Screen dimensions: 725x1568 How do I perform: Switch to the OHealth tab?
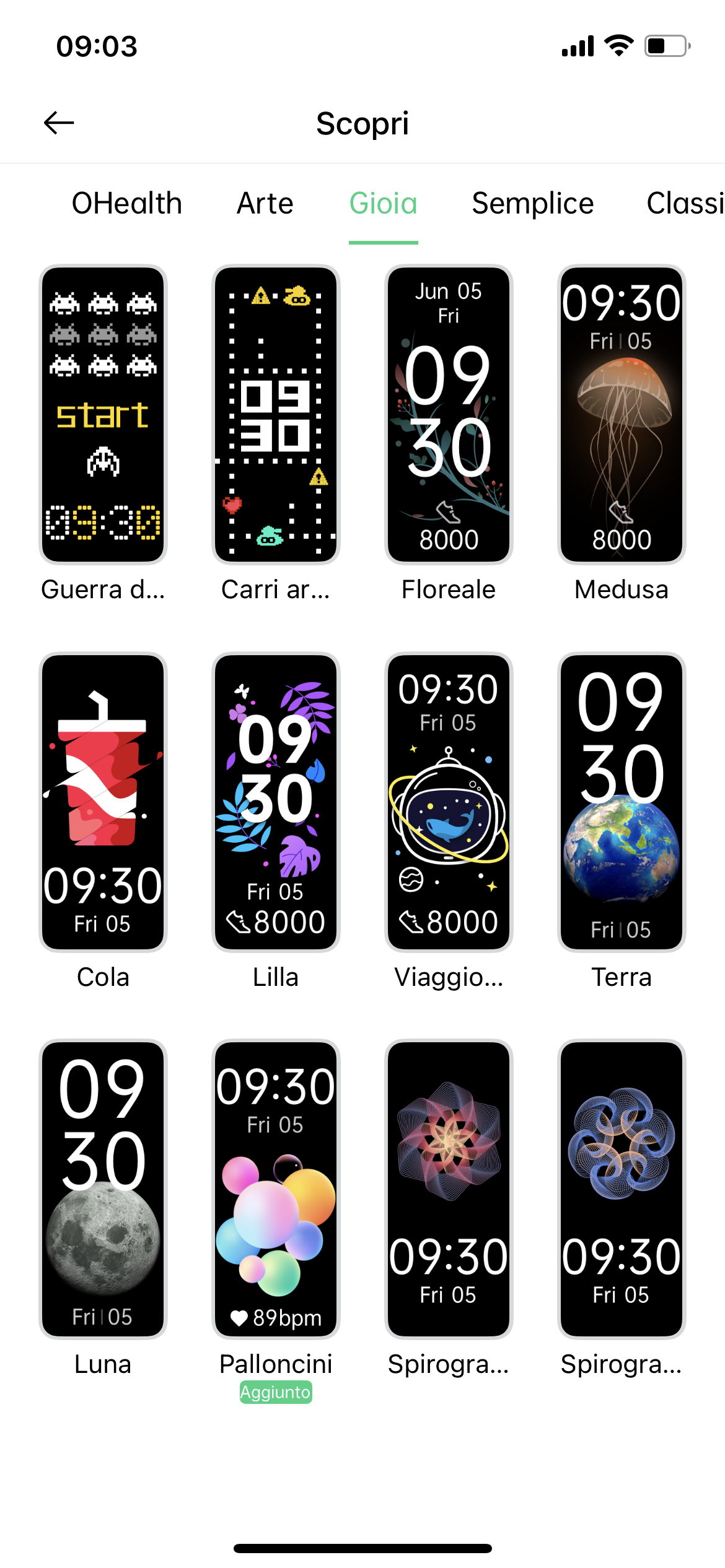click(x=127, y=204)
